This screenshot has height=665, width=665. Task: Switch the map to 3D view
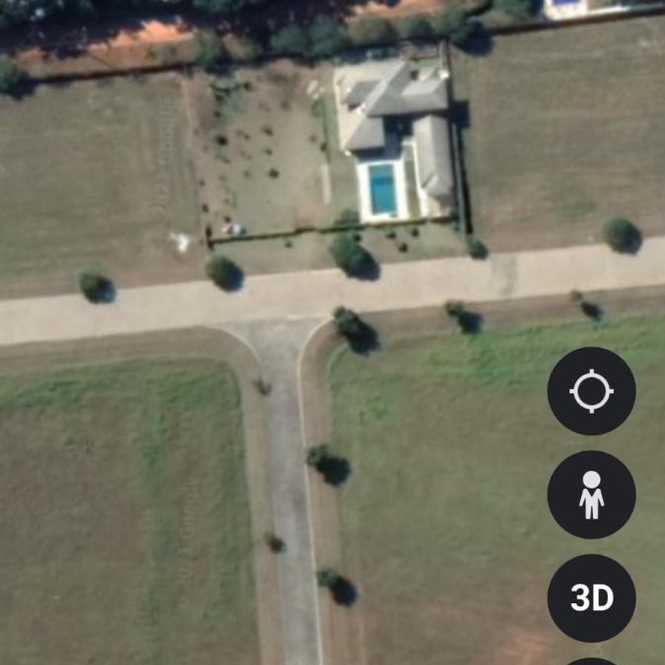pos(591,598)
